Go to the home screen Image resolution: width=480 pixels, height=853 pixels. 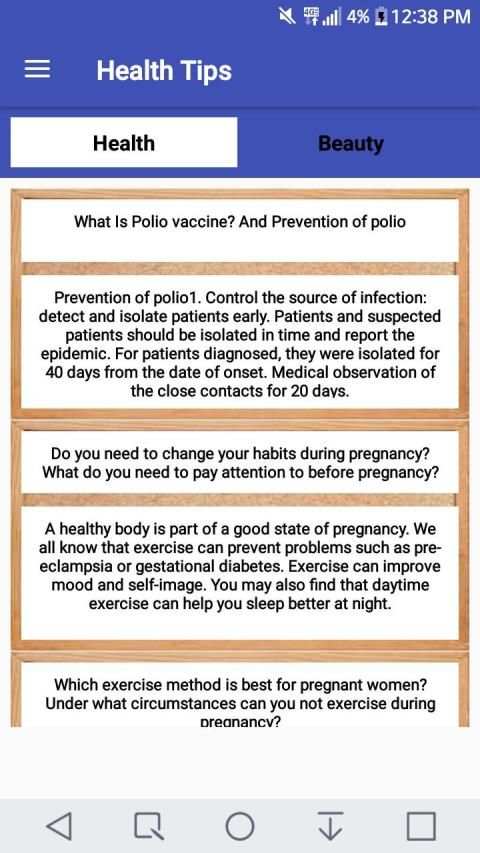[240, 826]
